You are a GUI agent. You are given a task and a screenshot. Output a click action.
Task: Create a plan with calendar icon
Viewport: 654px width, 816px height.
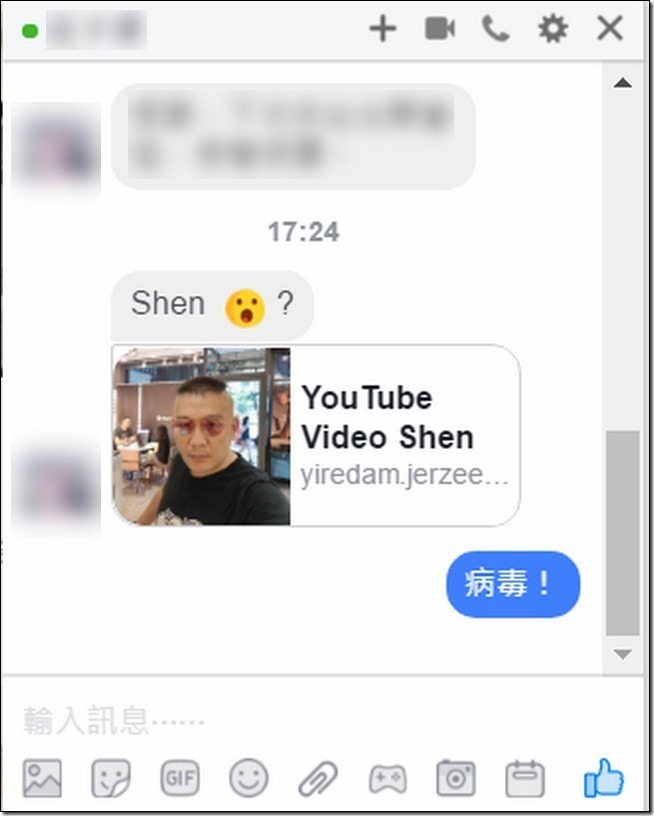(524, 778)
